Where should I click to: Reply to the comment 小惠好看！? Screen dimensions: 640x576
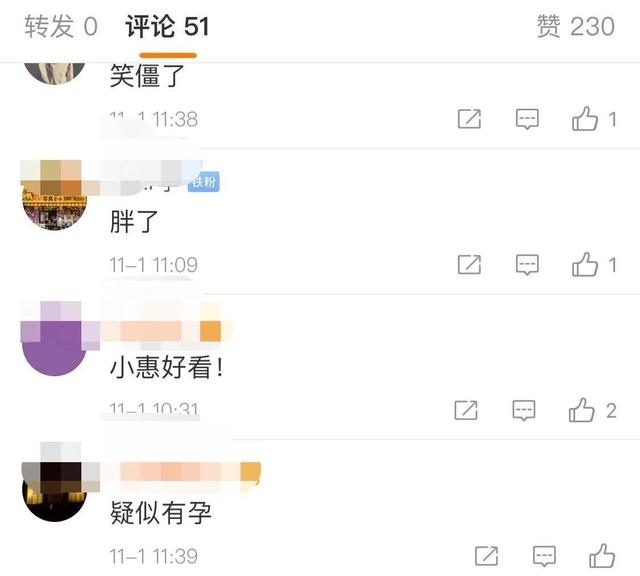(523, 409)
